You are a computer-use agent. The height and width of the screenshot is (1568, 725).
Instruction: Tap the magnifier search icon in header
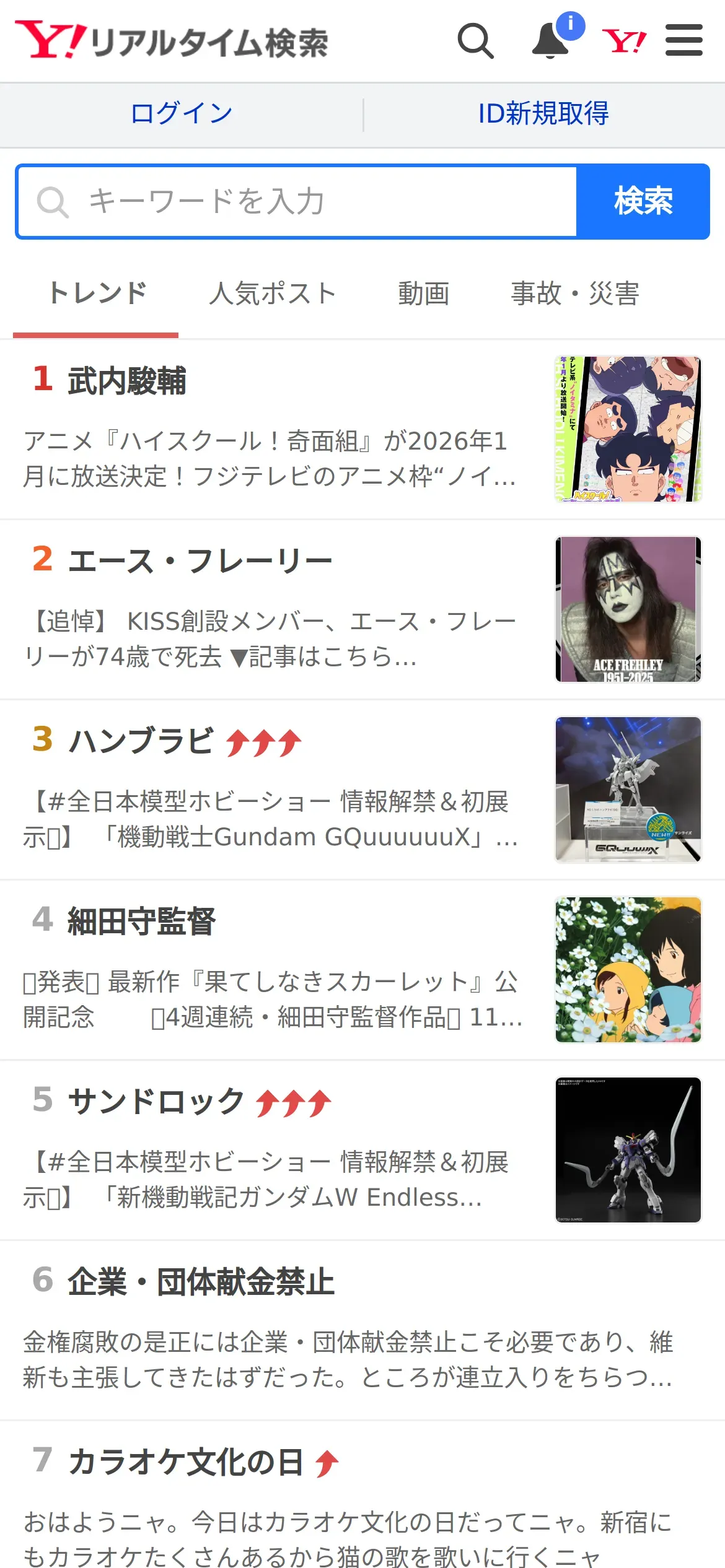point(475,41)
